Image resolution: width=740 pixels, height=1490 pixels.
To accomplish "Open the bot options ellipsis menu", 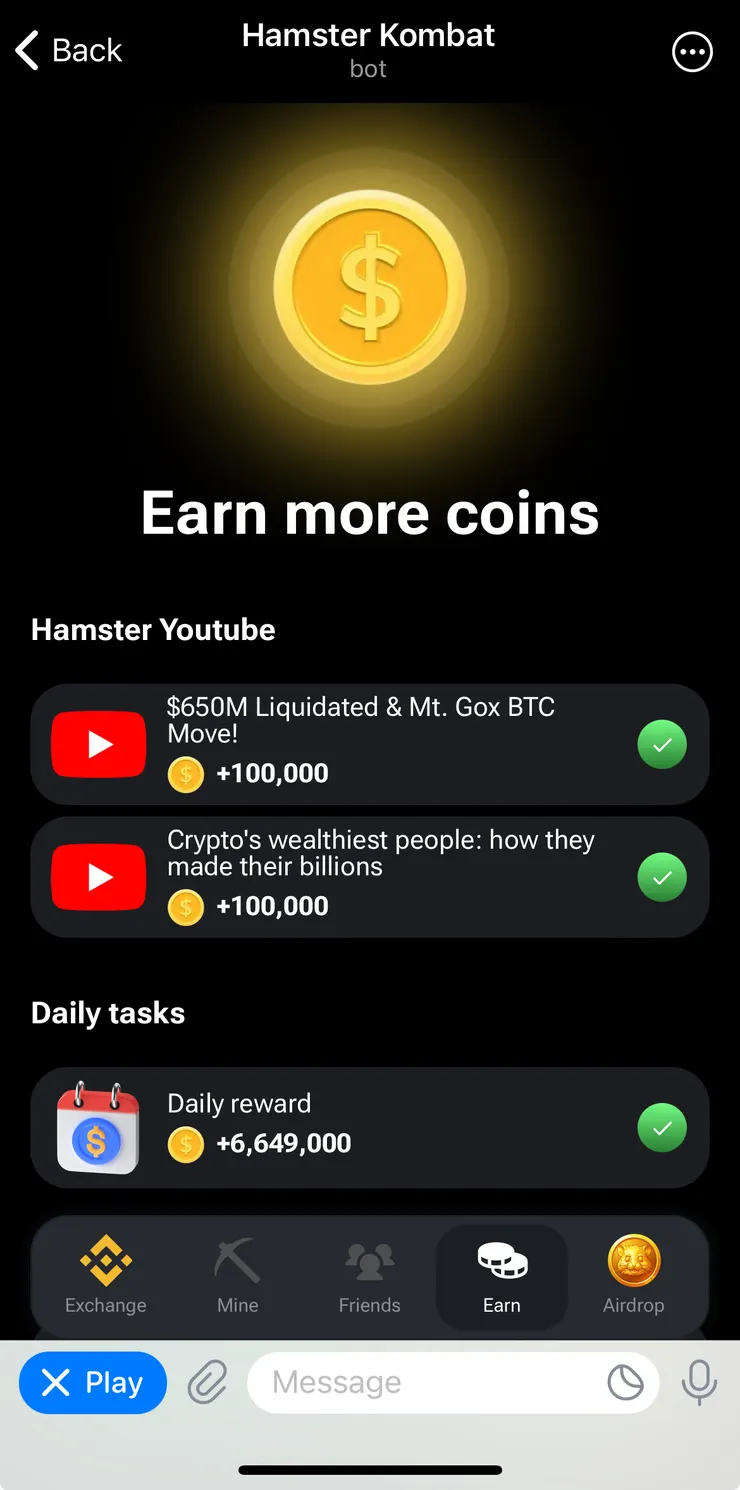I will coord(692,52).
